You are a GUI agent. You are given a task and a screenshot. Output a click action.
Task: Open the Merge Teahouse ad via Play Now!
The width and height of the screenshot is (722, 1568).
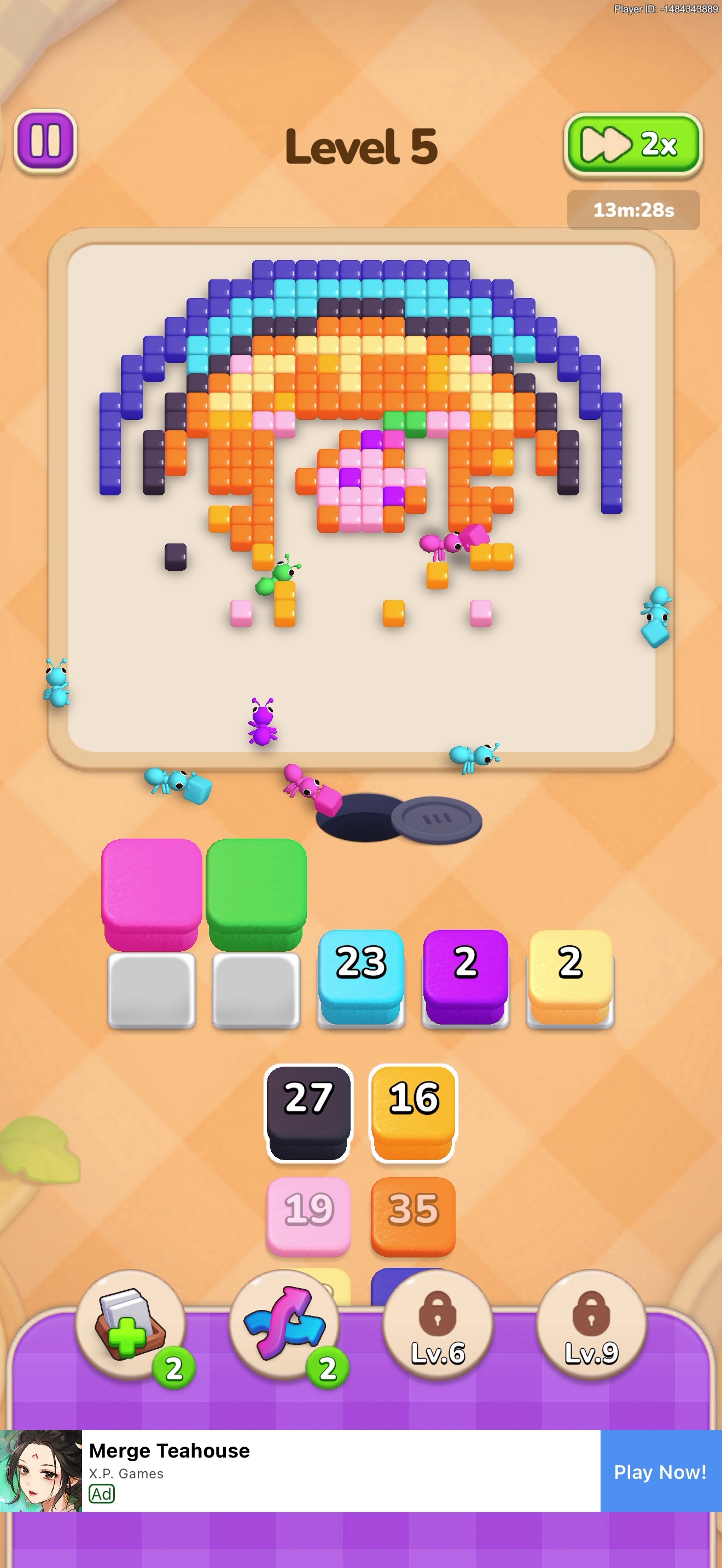point(661,1472)
